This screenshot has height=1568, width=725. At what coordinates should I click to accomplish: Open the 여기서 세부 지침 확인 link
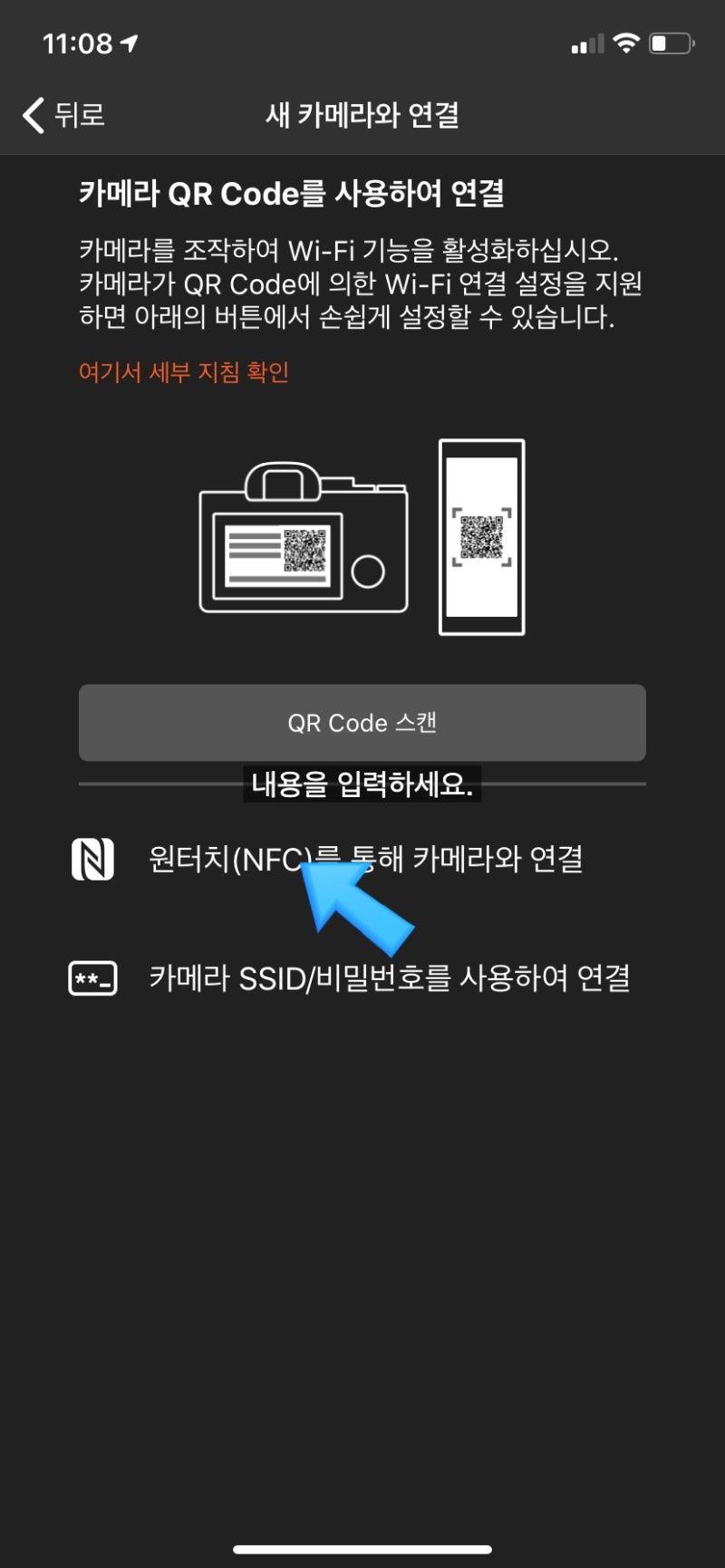[184, 372]
